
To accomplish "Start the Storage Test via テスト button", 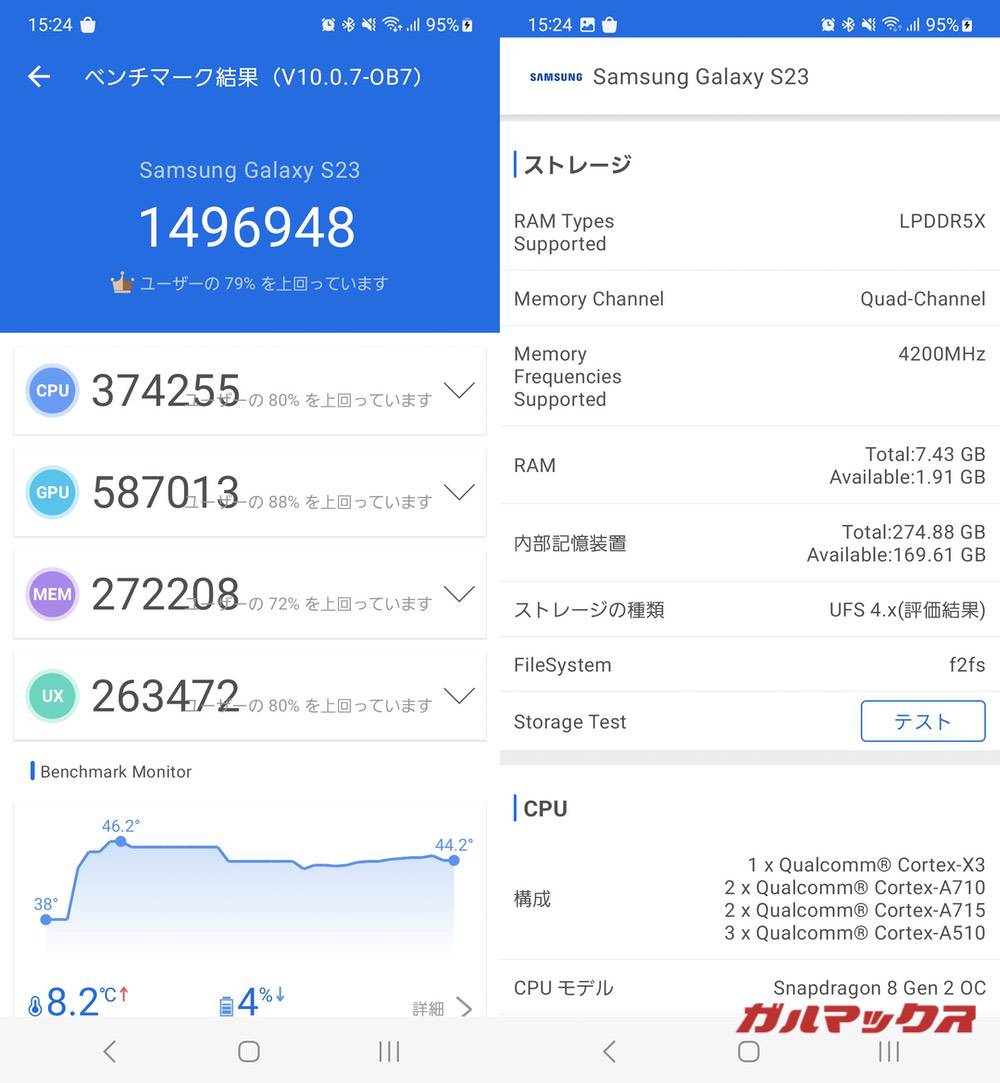I will point(922,721).
